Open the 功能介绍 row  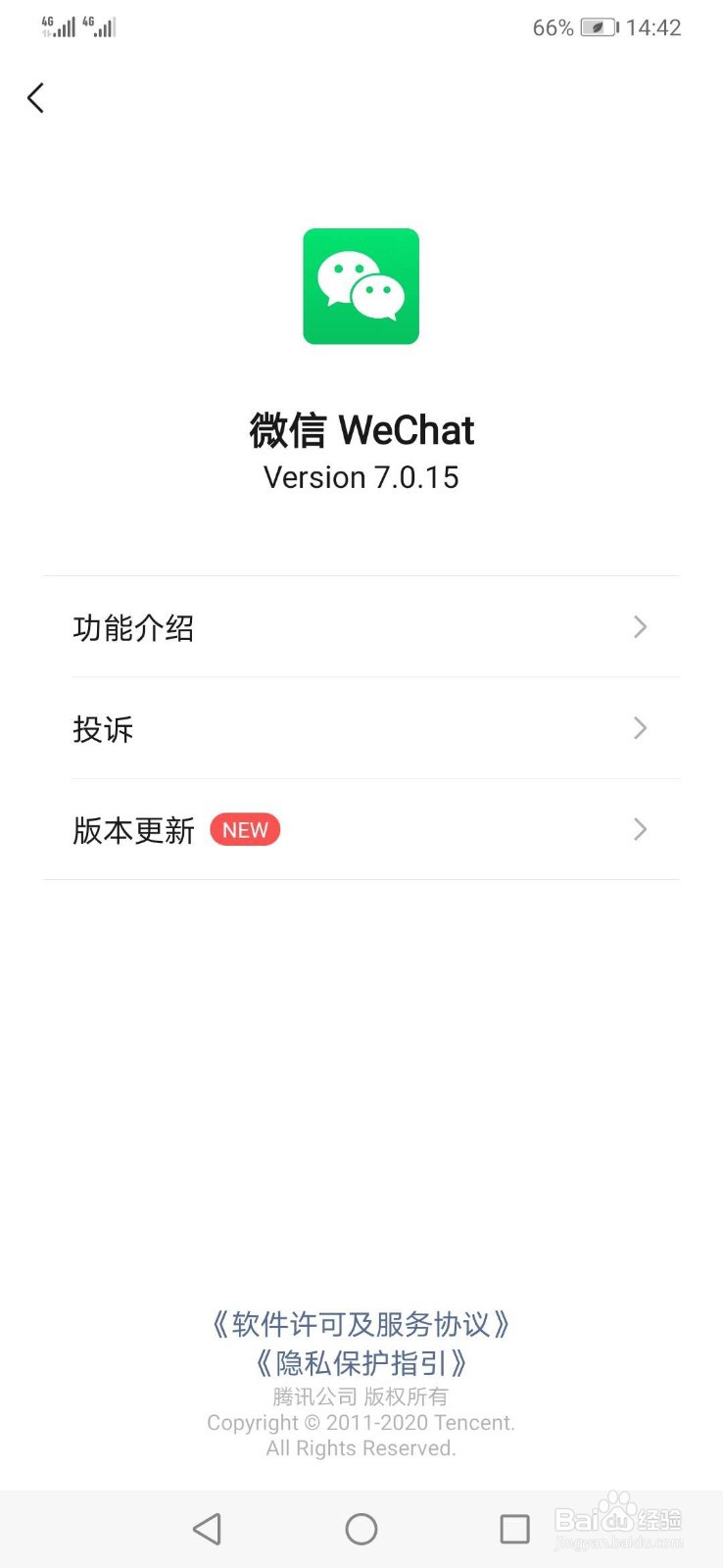click(361, 627)
